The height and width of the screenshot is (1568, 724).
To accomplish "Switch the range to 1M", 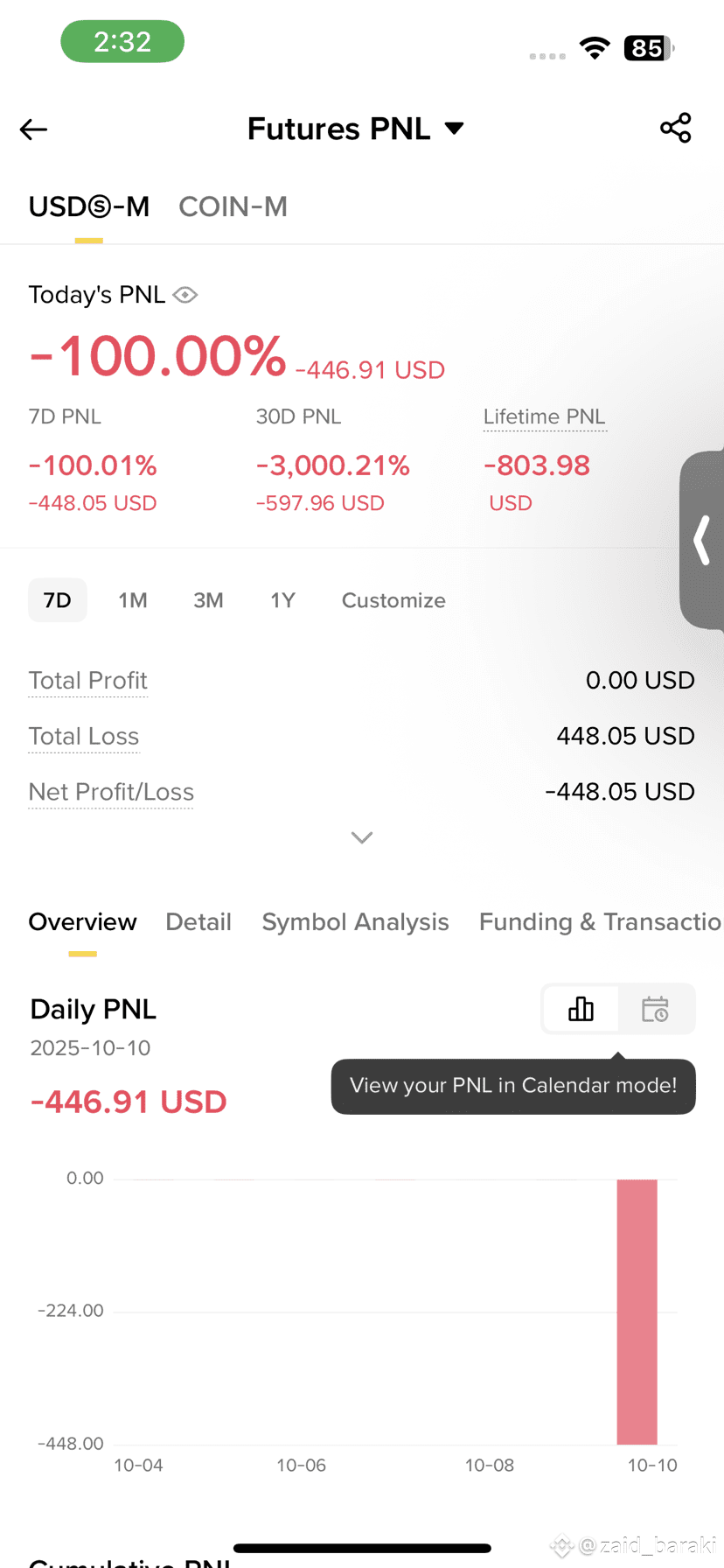I will pos(133,600).
